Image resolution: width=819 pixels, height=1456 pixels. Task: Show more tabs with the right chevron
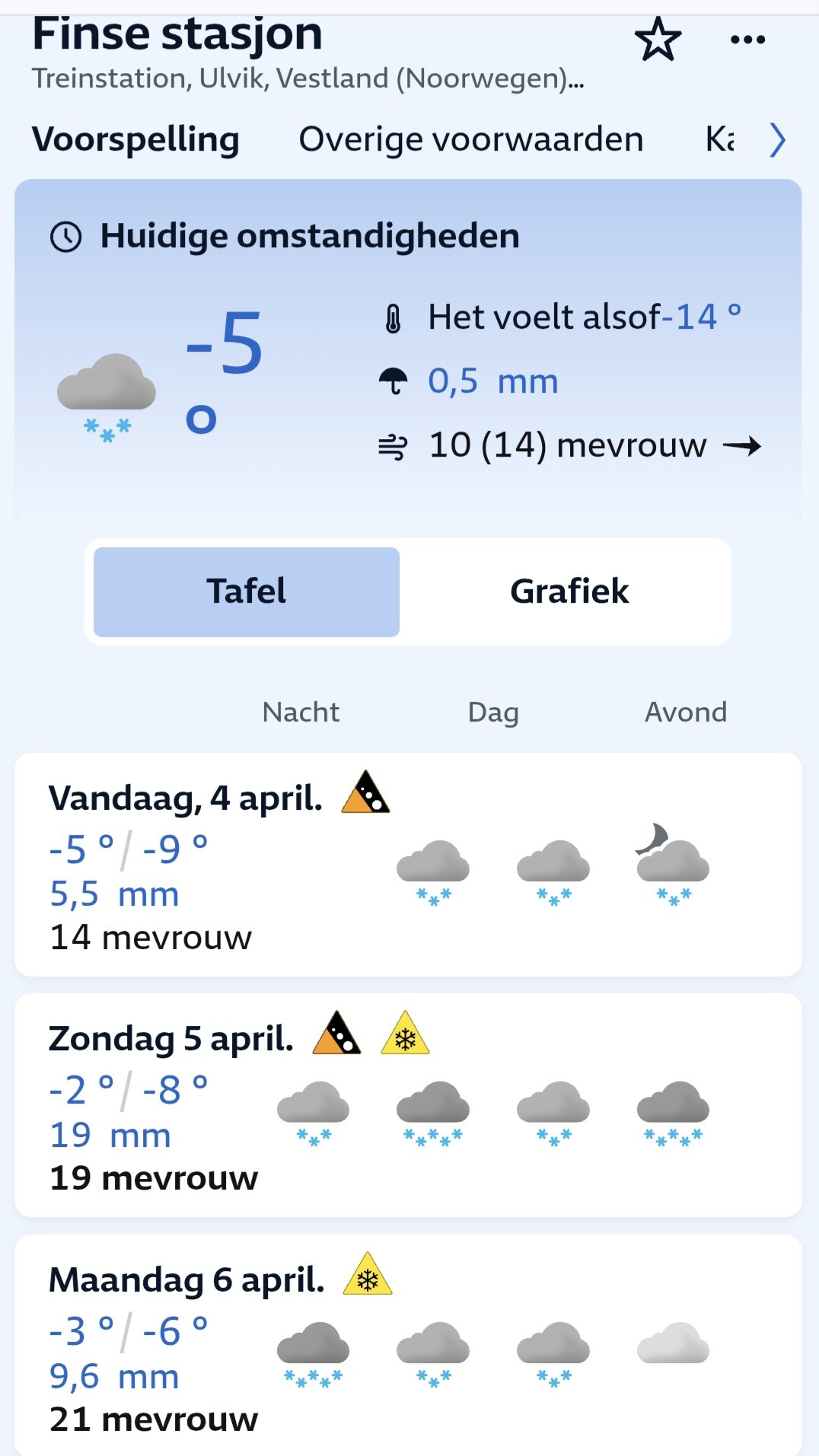776,139
